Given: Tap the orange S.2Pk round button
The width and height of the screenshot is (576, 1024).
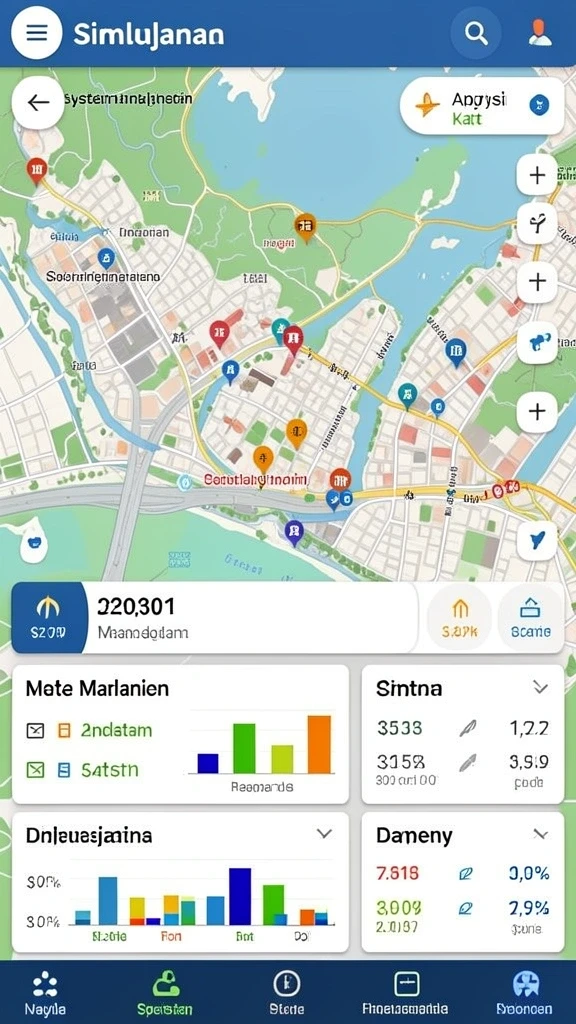Looking at the screenshot, I should point(460,618).
